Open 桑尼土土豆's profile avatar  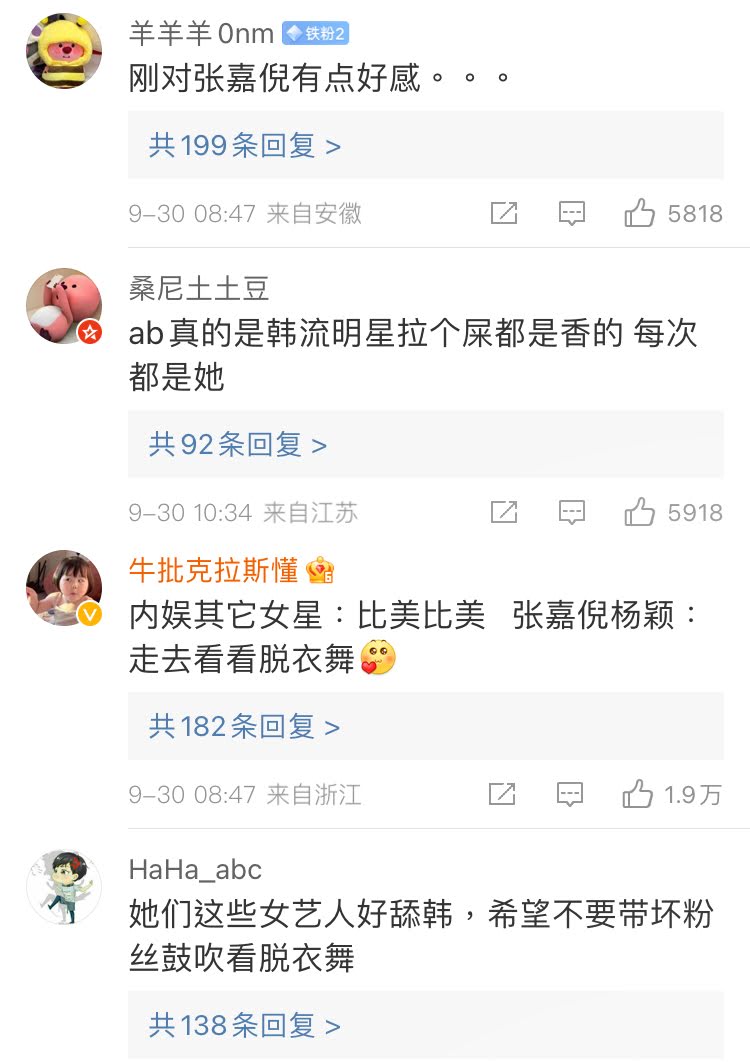point(64,305)
